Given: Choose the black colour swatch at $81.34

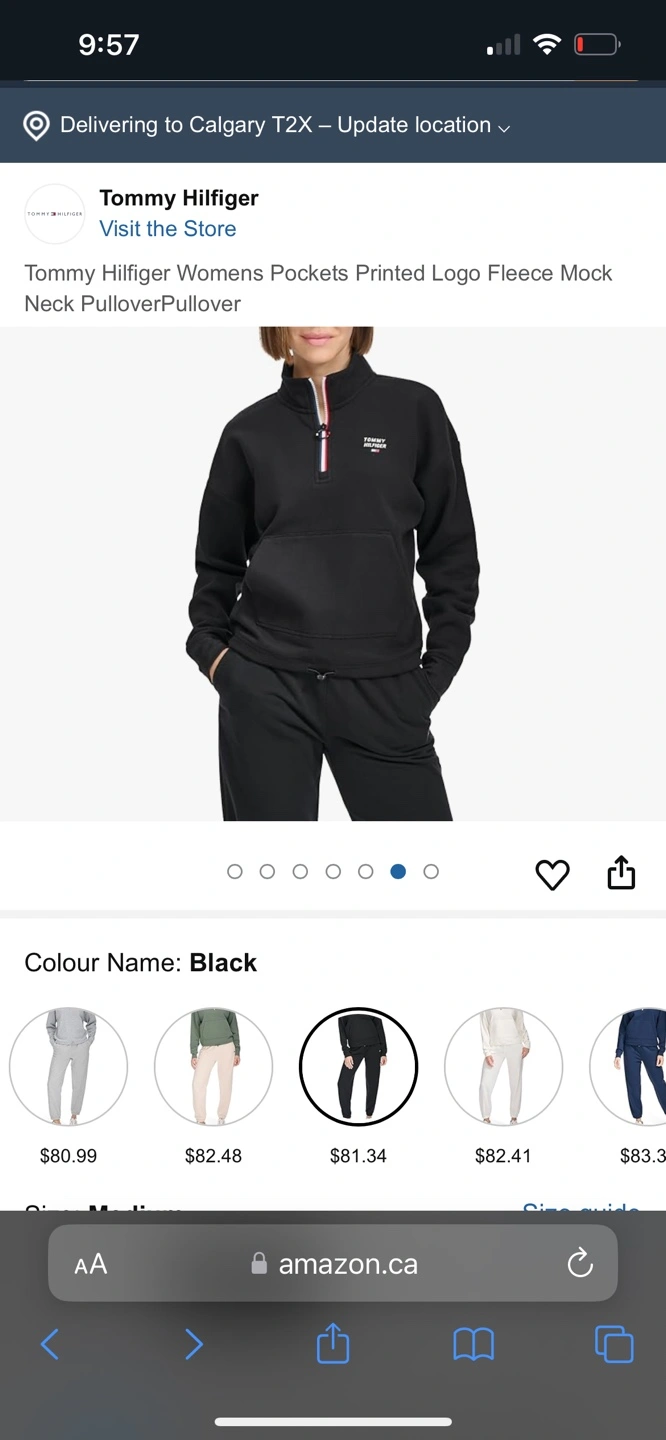Looking at the screenshot, I should tap(358, 1067).
